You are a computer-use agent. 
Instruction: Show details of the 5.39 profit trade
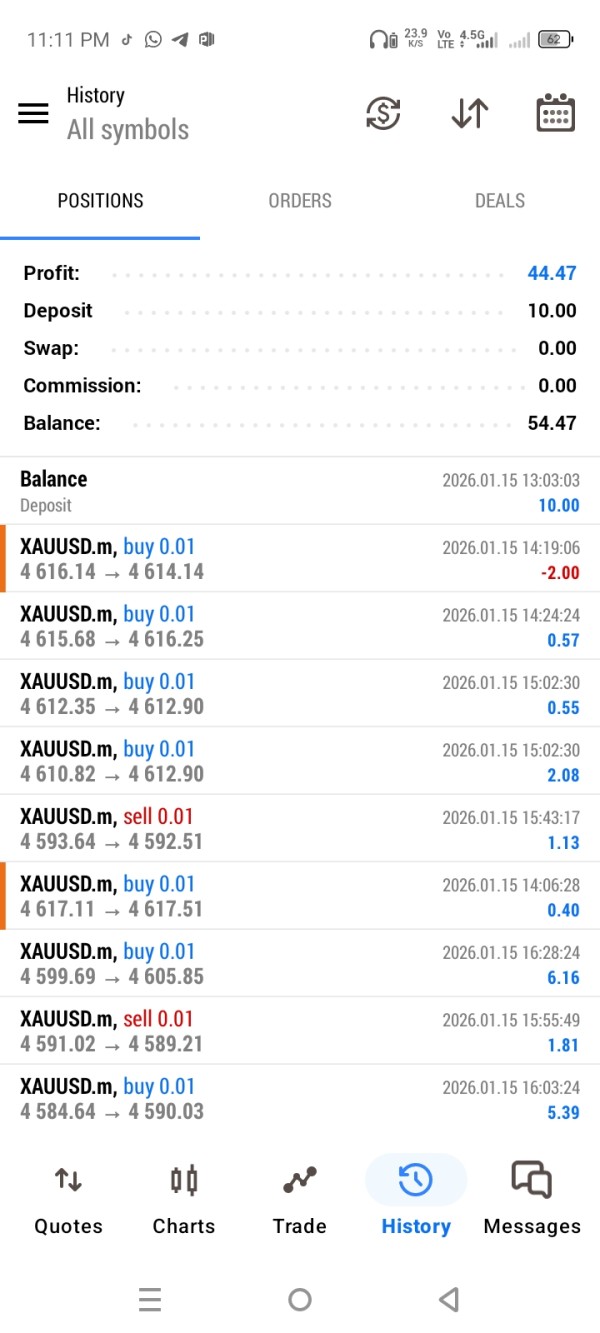tap(300, 1099)
